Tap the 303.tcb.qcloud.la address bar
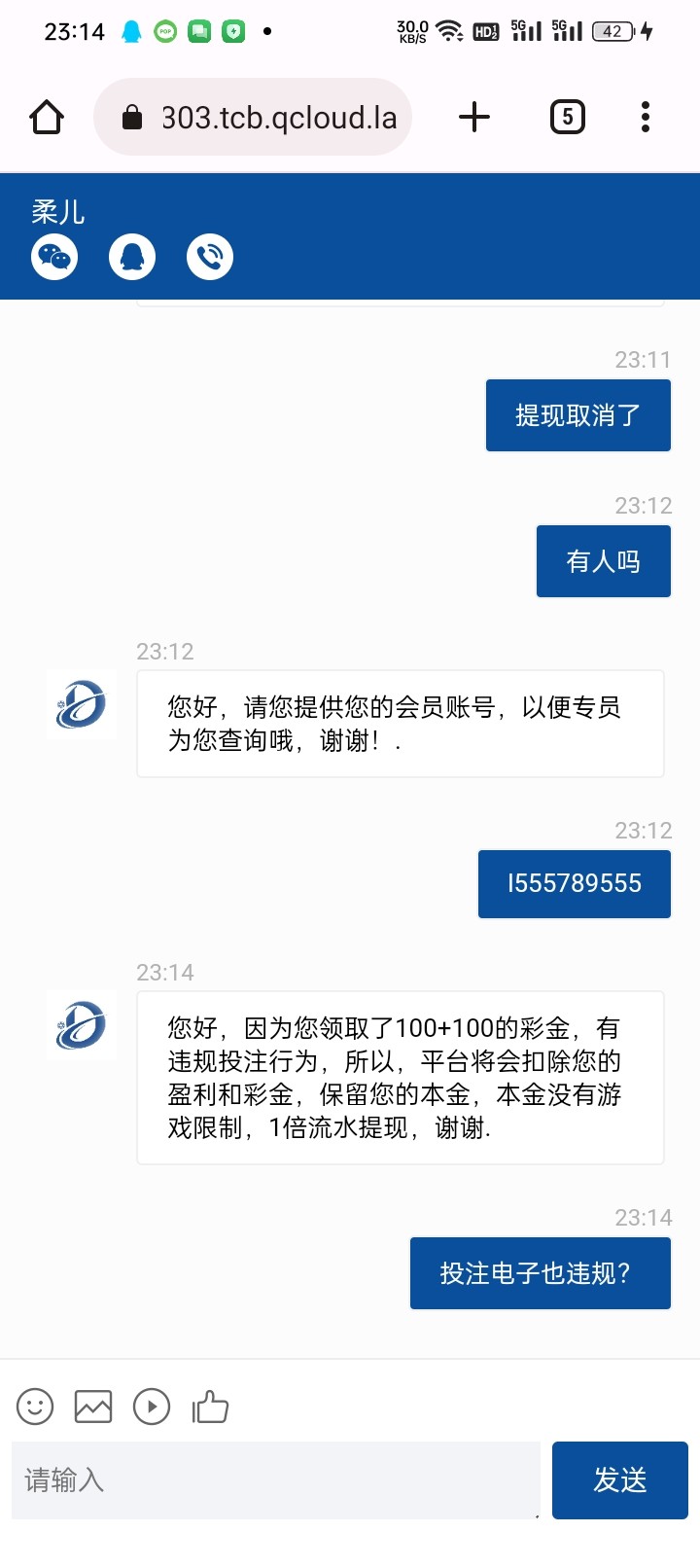Viewport: 700px width, 1568px height. click(x=253, y=118)
